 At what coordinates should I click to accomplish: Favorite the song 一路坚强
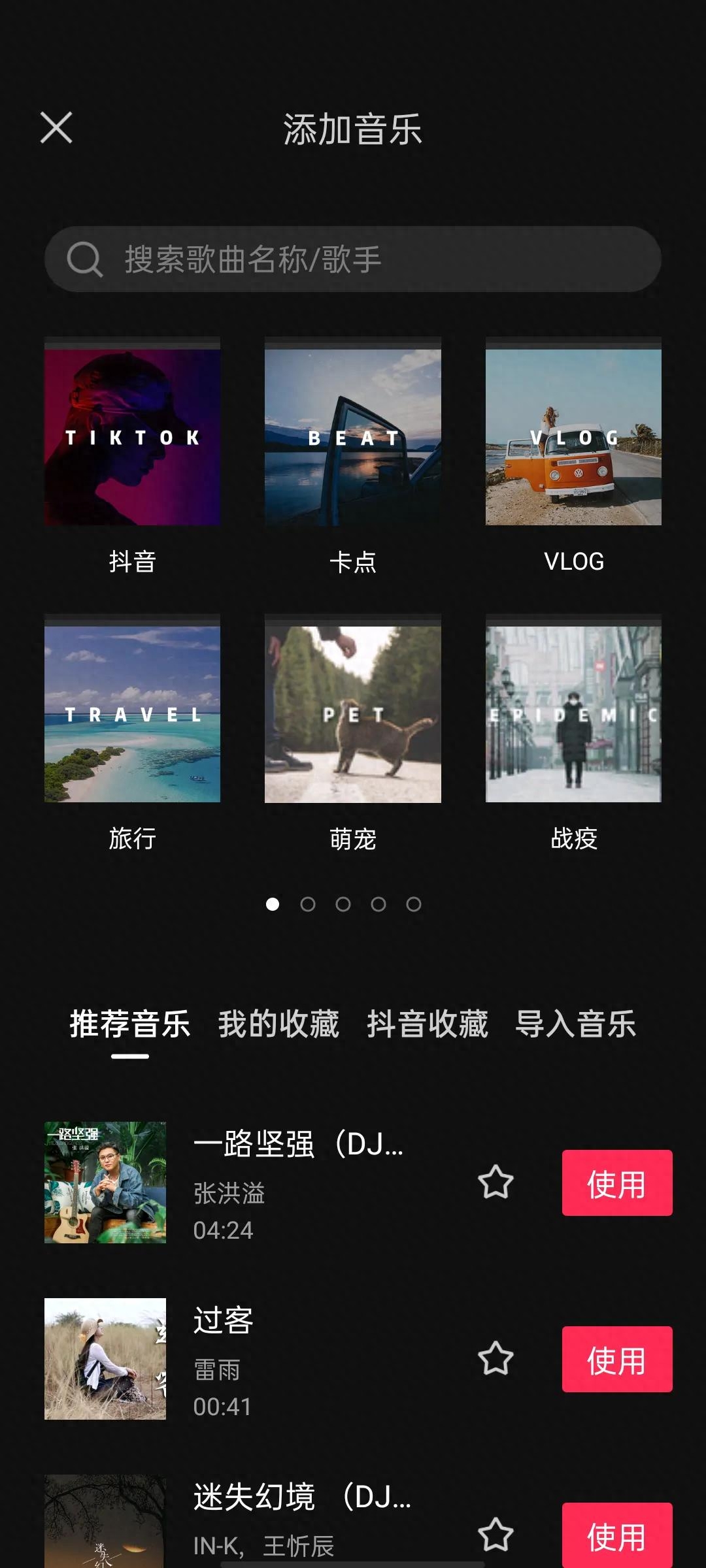pos(496,1183)
